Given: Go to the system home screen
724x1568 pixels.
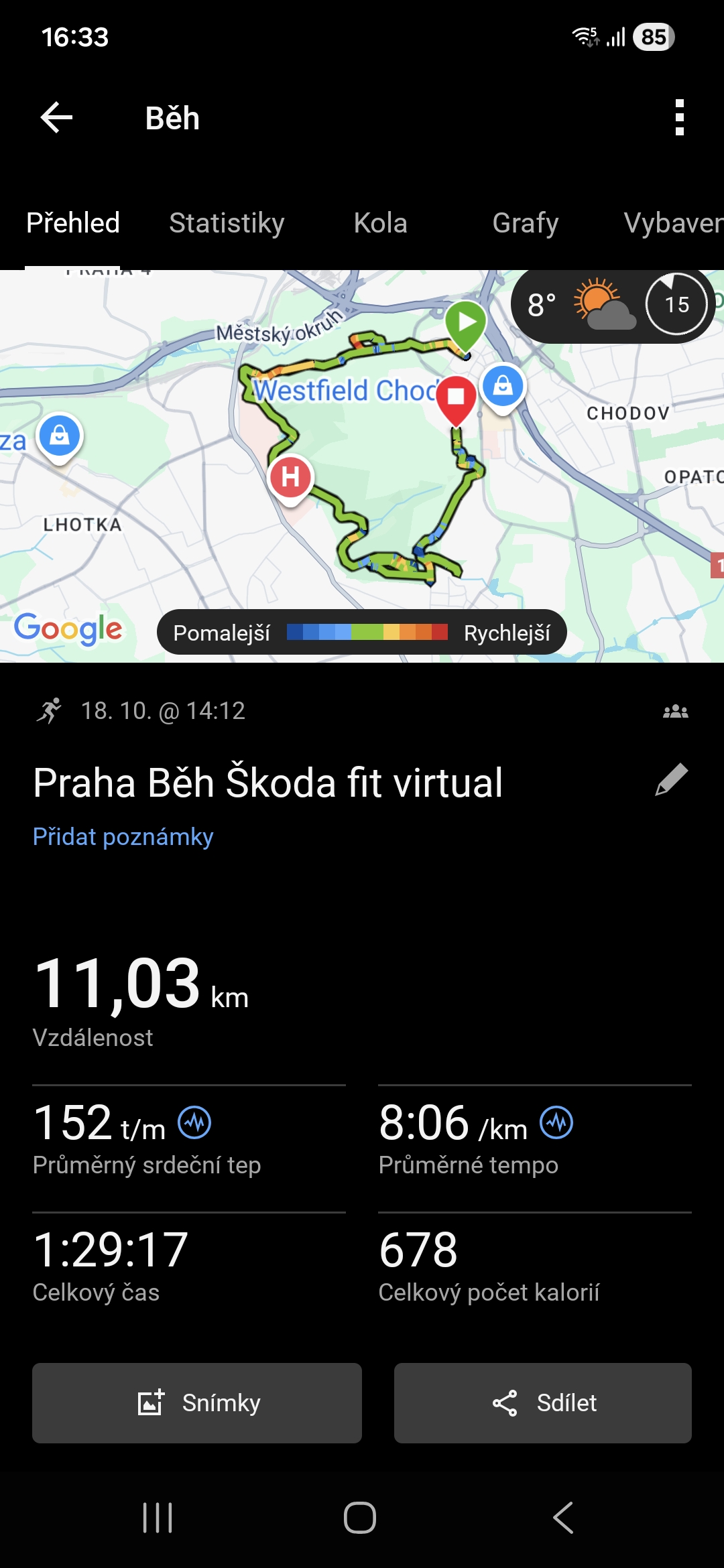Looking at the screenshot, I should (360, 1518).
